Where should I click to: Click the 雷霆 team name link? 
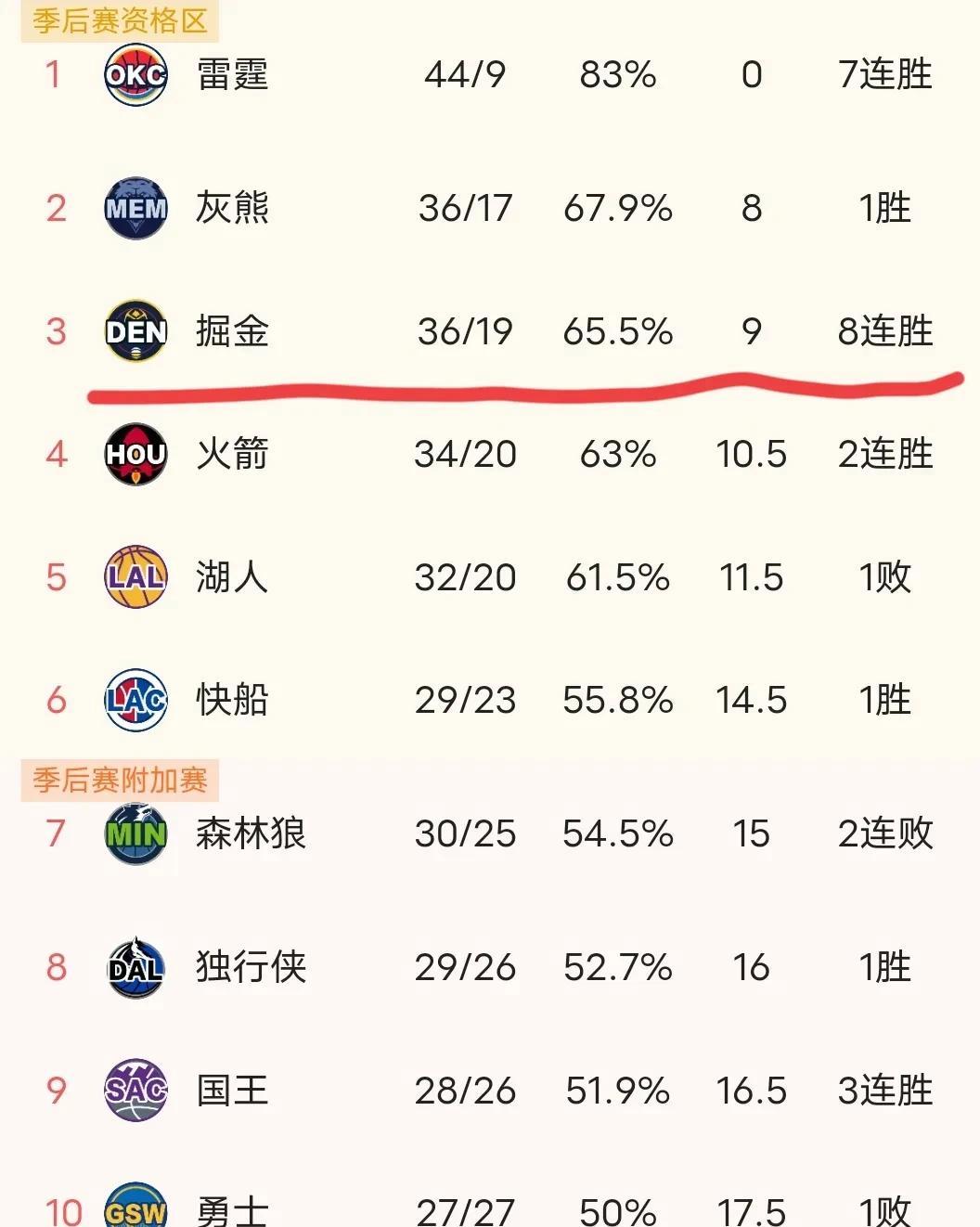(x=233, y=76)
